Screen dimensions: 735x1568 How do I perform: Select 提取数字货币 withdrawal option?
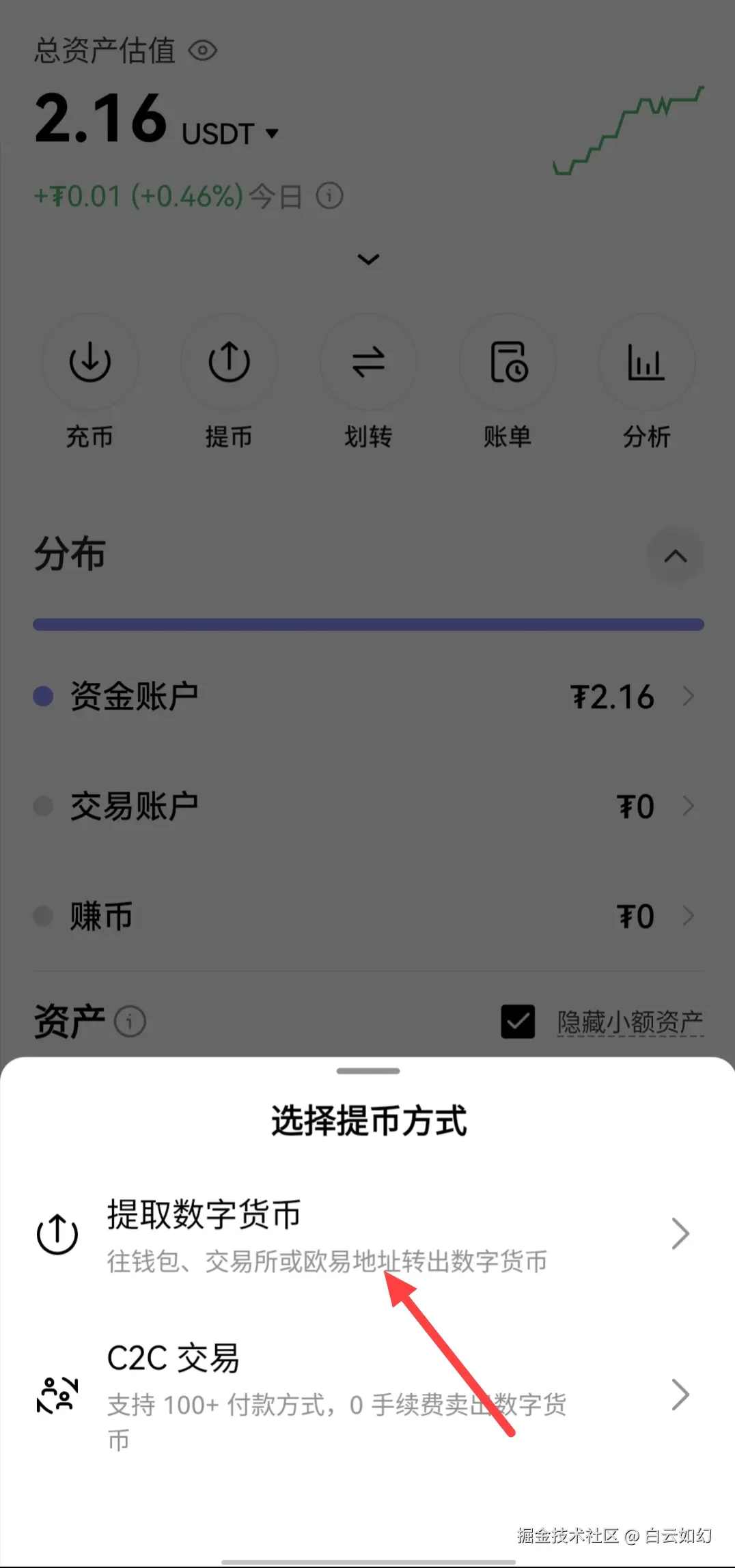coord(362,1234)
